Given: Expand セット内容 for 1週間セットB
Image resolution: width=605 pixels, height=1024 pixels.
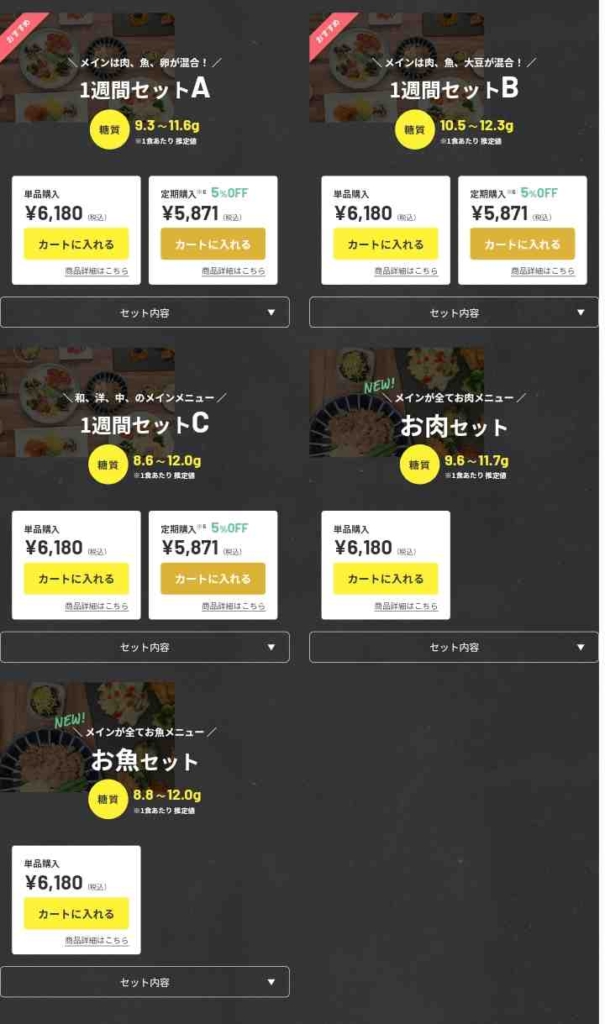Looking at the screenshot, I should click(454, 313).
